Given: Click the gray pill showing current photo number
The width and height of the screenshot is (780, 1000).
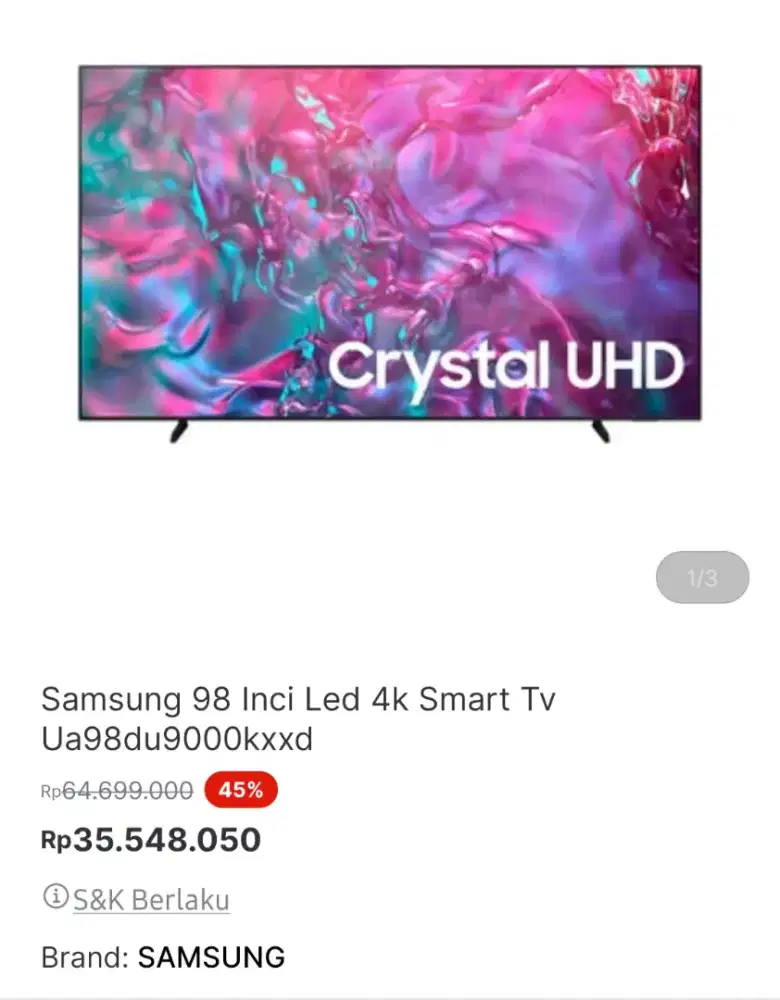Looking at the screenshot, I should [702, 577].
